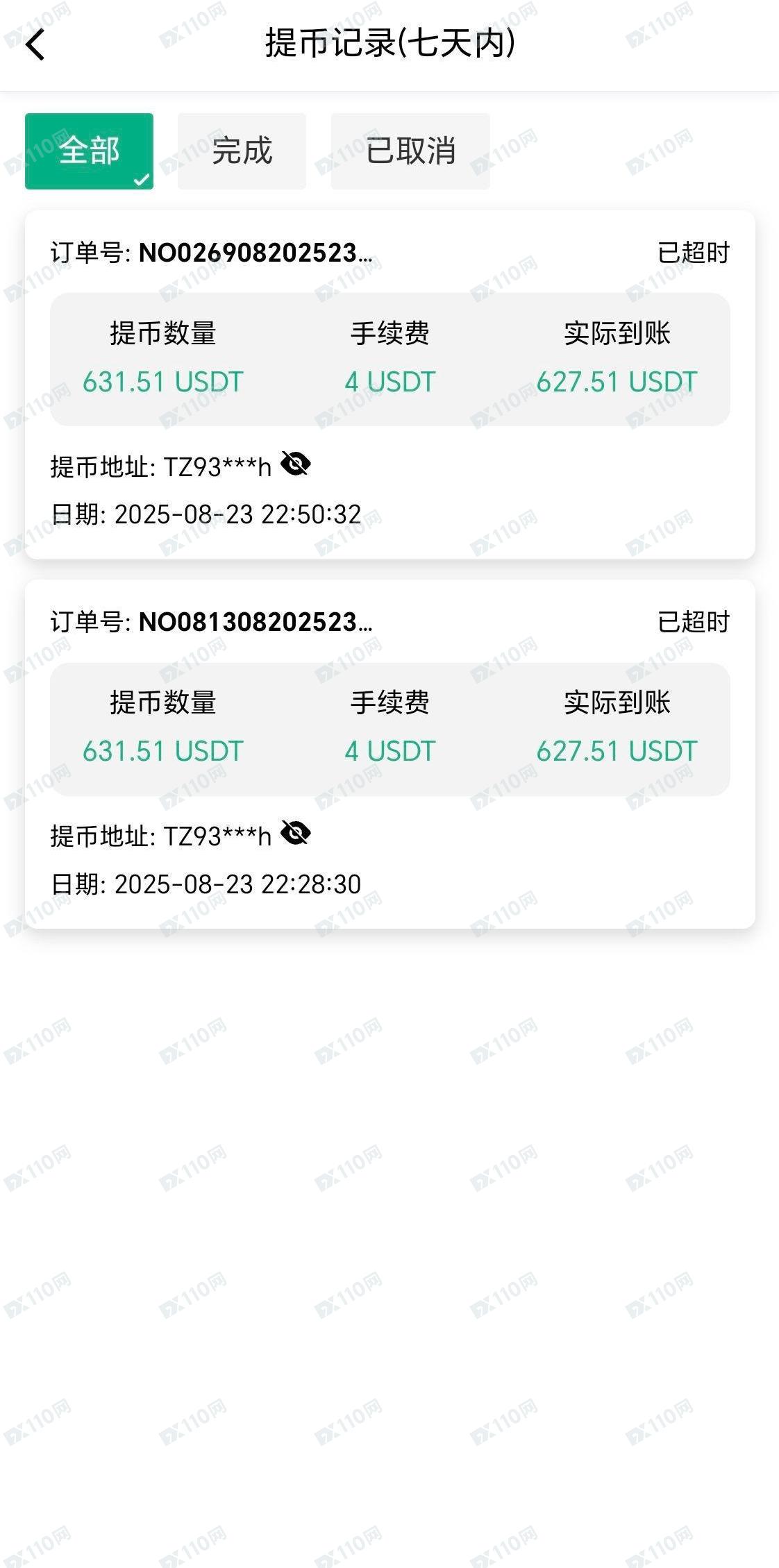Open withdrawal record dated 22:28:30
Screen dimensions: 779x1568
(389, 754)
